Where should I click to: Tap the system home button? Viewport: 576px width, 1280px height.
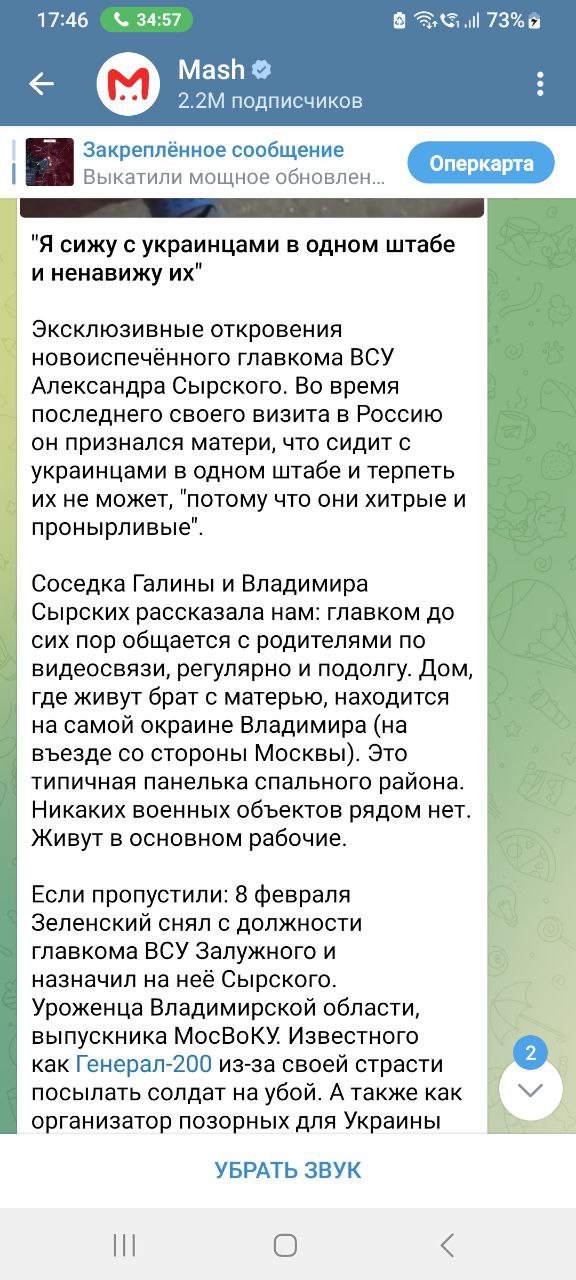pos(286,1244)
